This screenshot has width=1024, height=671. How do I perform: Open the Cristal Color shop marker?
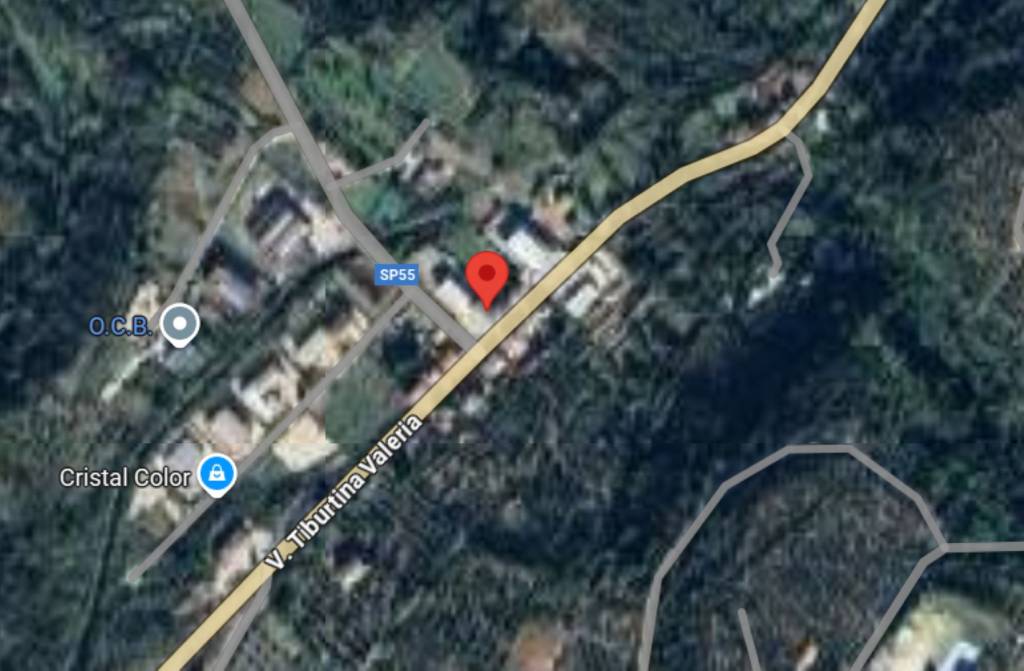click(216, 474)
